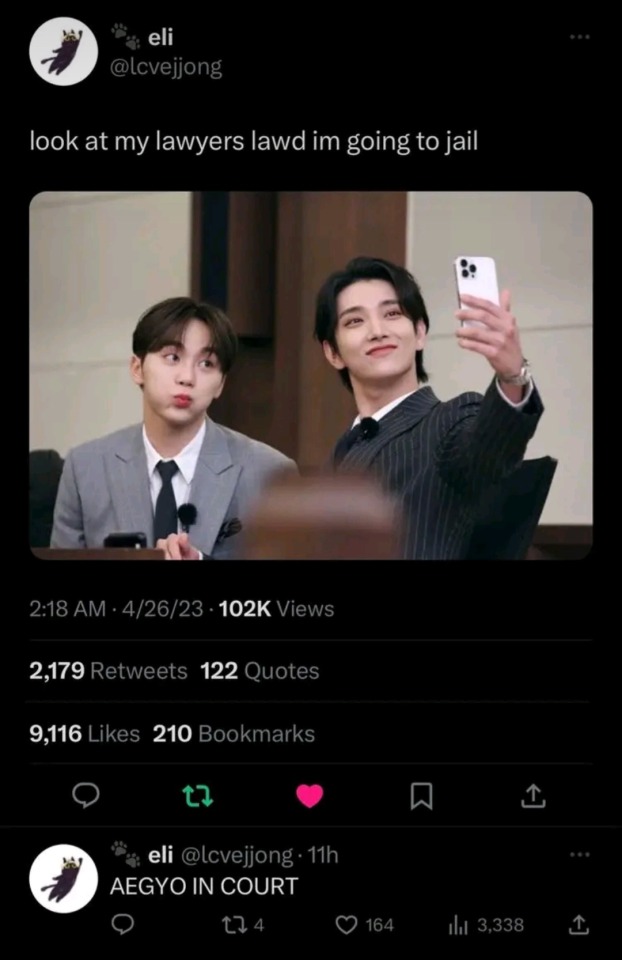
Task: Reply to the main tweet
Action: coord(88,796)
